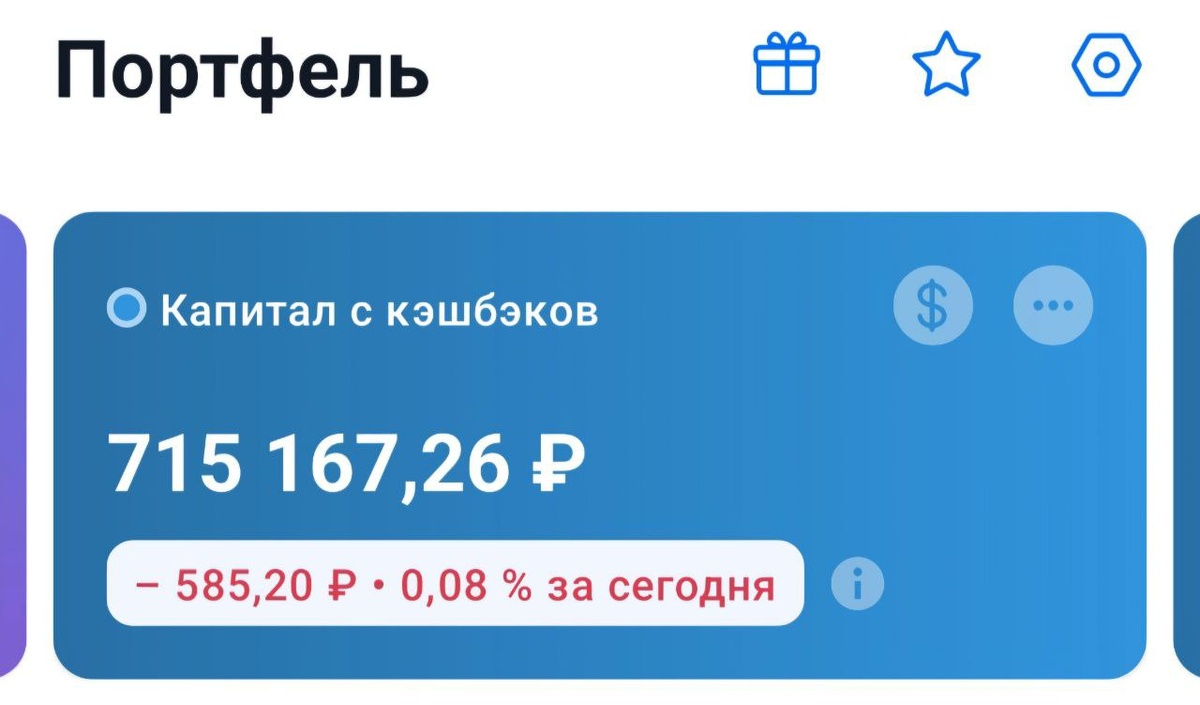Open portfolio settings hexagon icon
Screen dimensions: 1200x705
(1106, 65)
